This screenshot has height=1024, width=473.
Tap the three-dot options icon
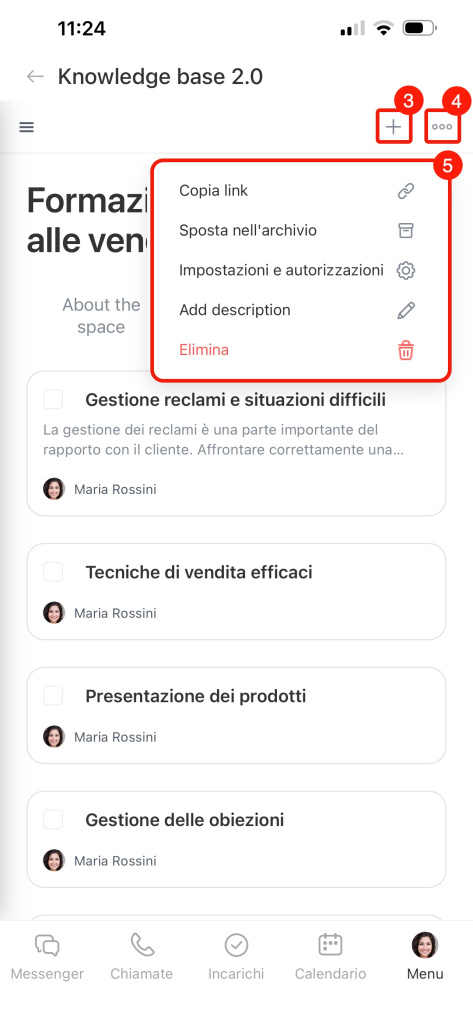[x=442, y=127]
